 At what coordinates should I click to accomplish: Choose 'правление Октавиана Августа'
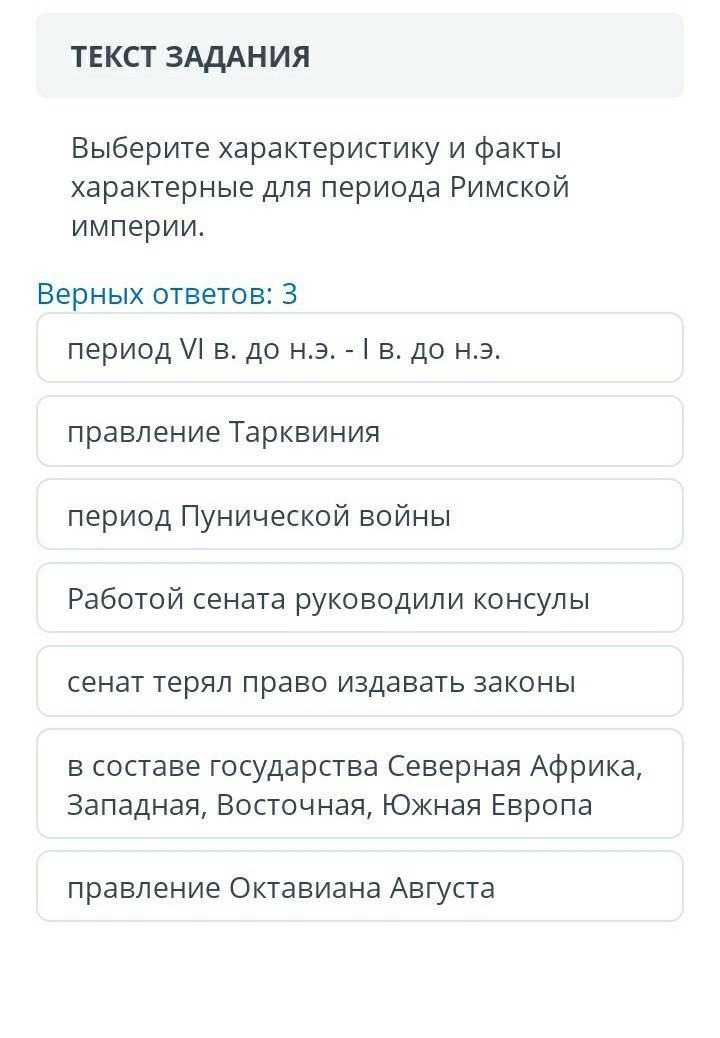click(359, 886)
